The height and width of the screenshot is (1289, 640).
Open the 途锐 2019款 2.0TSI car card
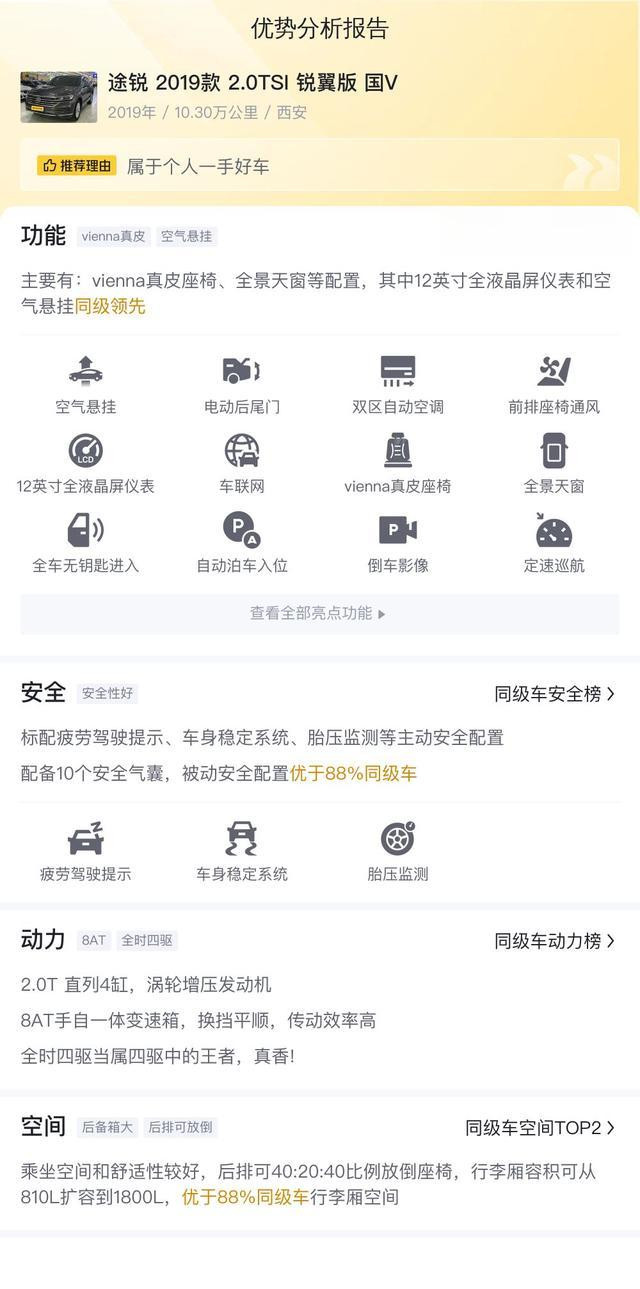pos(319,96)
